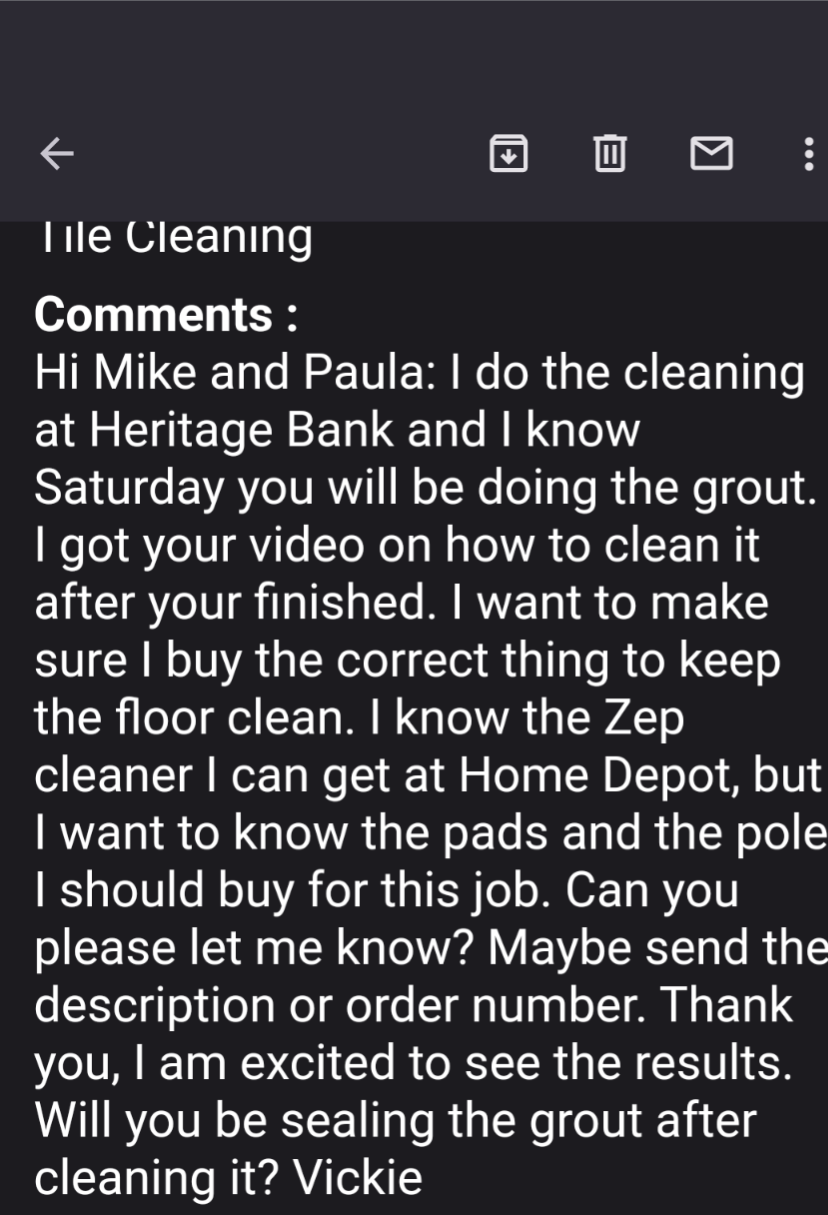Go back to the inbox
The image size is (828, 1215).
[57, 154]
